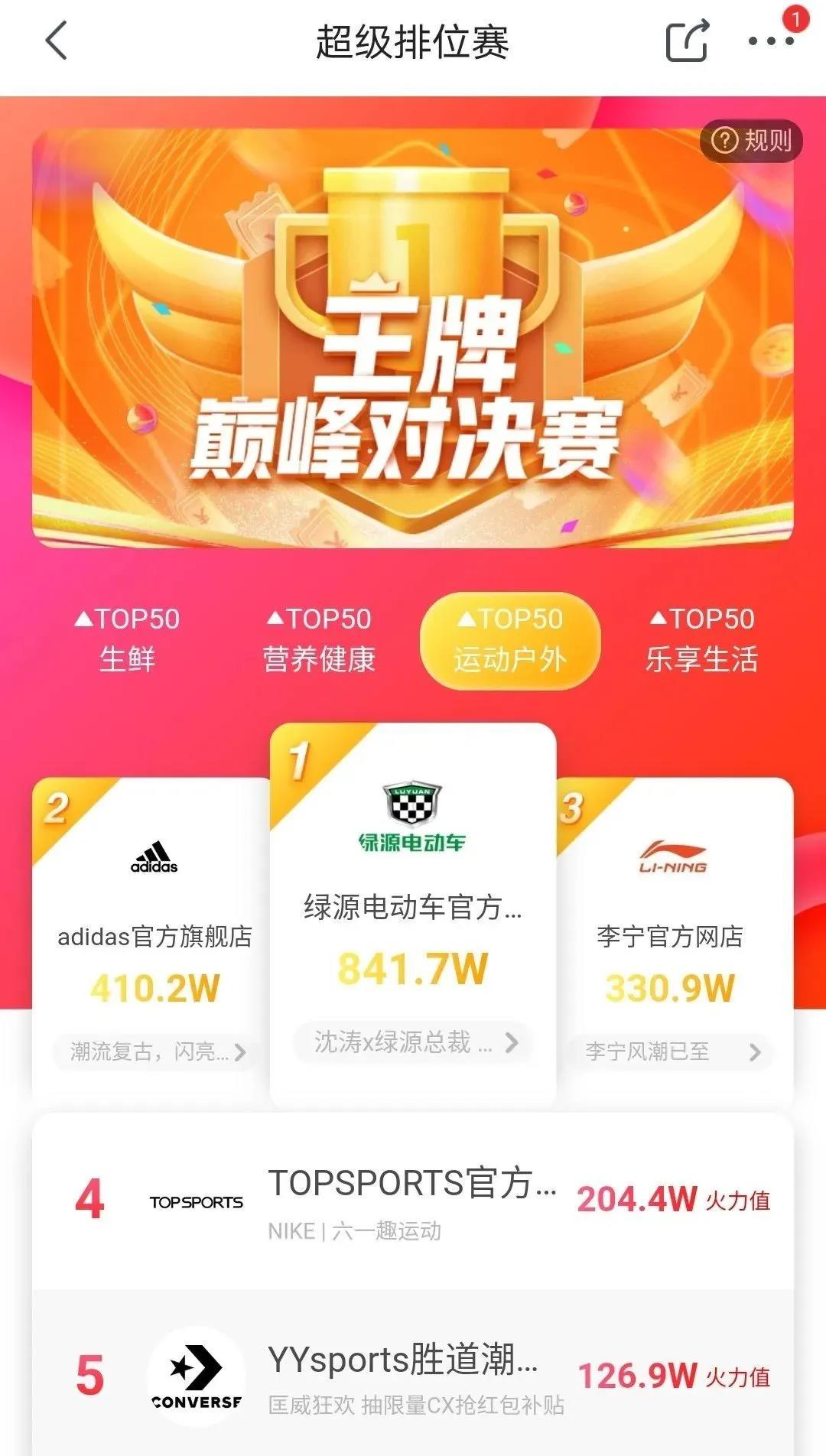Open the three-dot overflow menu
The height and width of the screenshot is (1456, 826).
pyautogui.click(x=770, y=41)
